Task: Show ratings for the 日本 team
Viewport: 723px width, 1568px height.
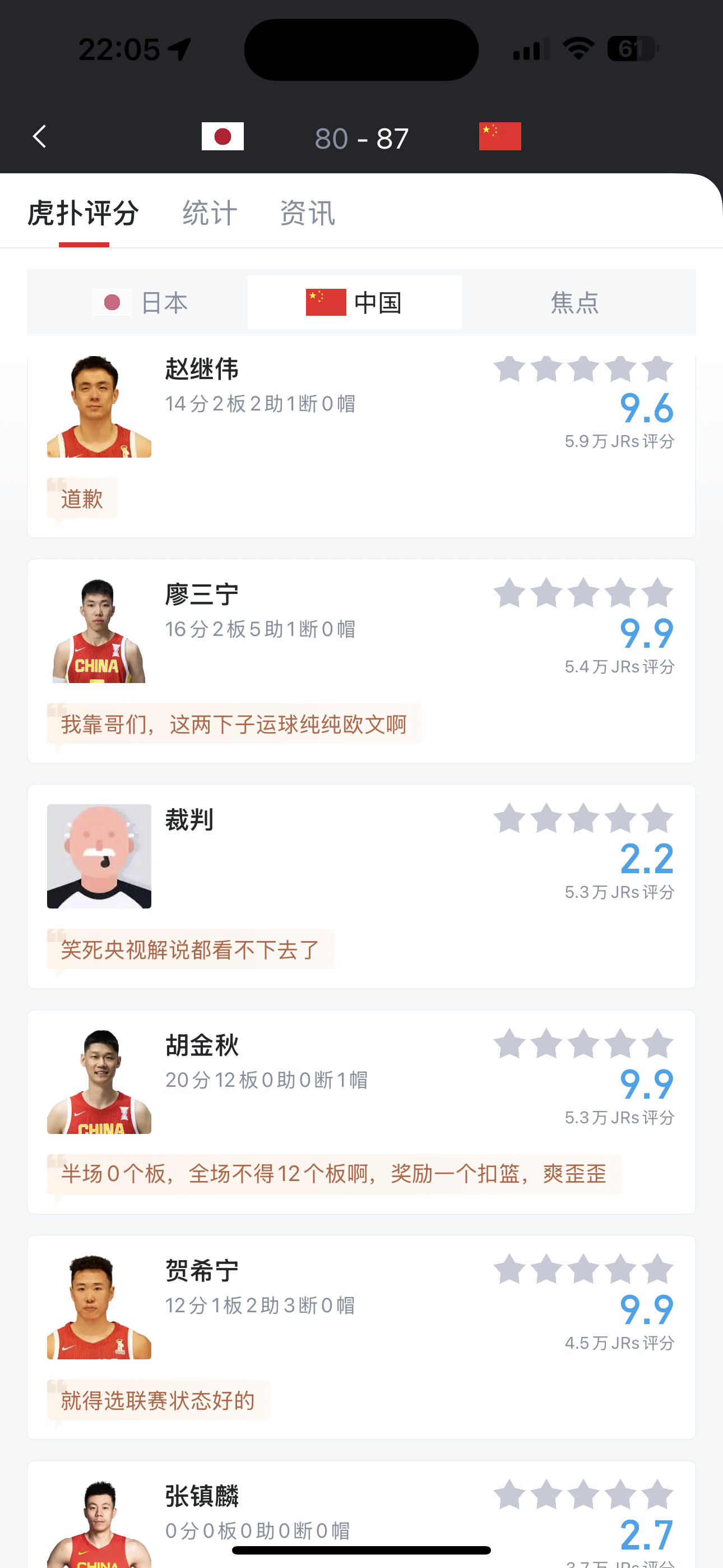Action: pos(141,302)
